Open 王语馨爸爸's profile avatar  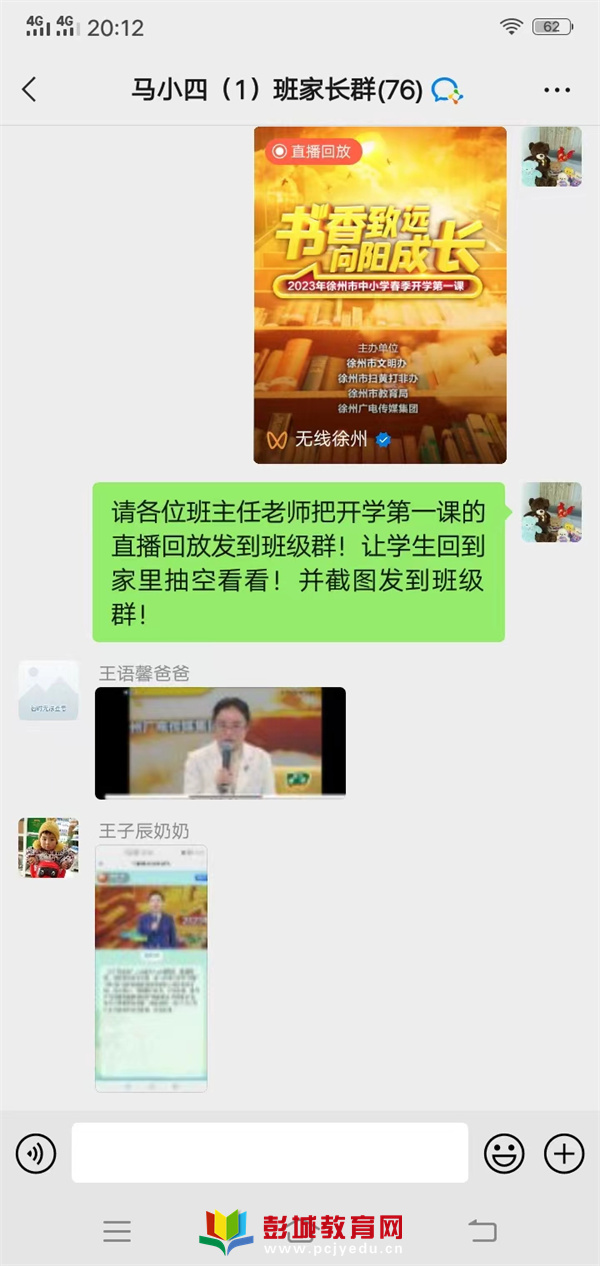tap(48, 690)
